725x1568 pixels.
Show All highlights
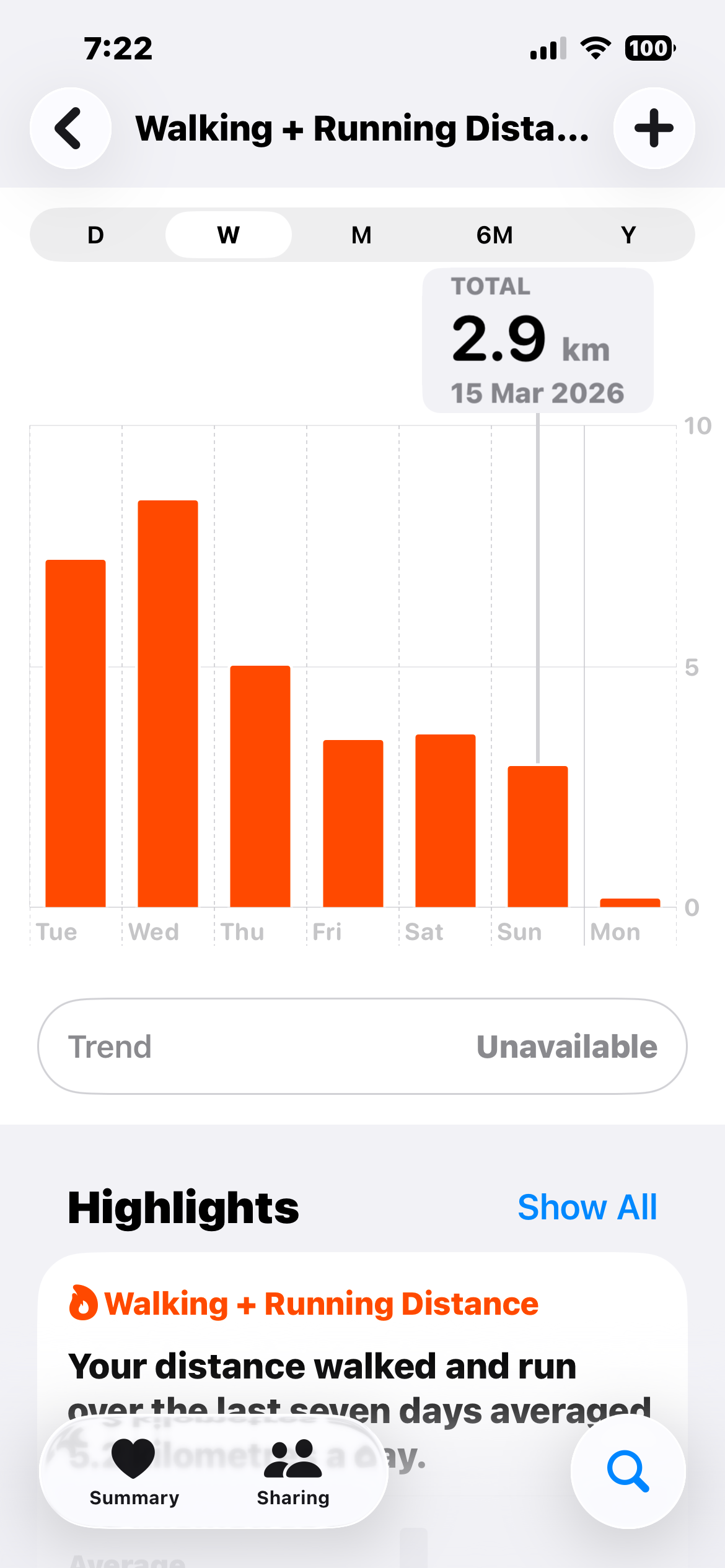coord(587,1208)
